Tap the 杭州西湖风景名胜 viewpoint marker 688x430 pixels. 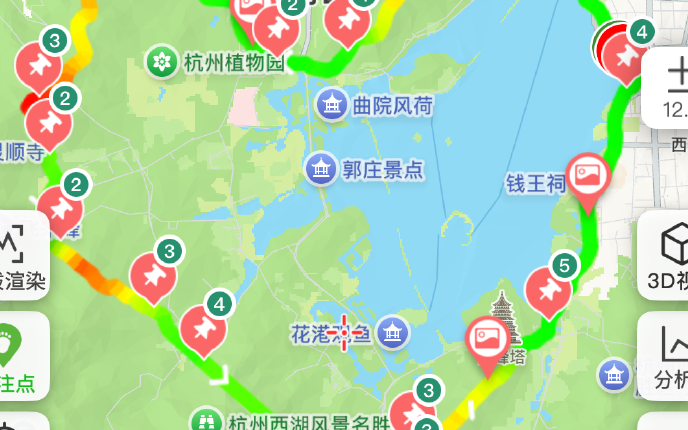(207, 420)
